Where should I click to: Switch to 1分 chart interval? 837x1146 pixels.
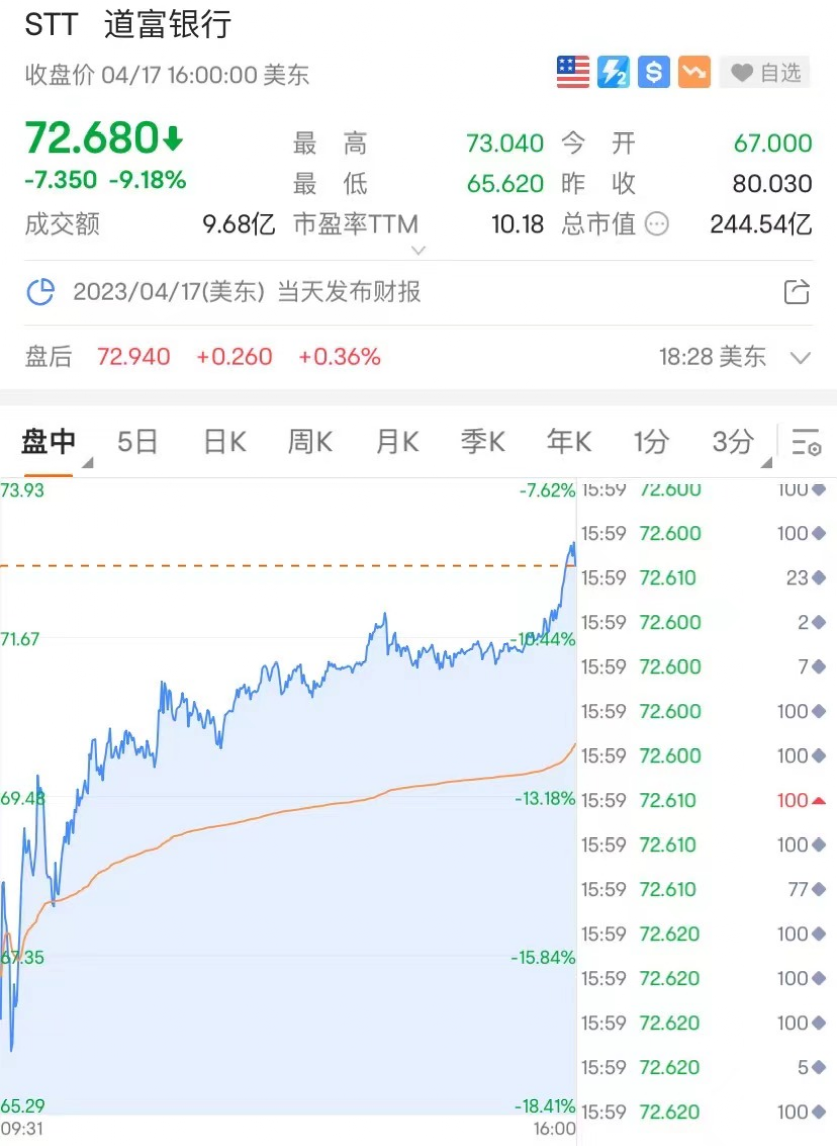click(651, 441)
